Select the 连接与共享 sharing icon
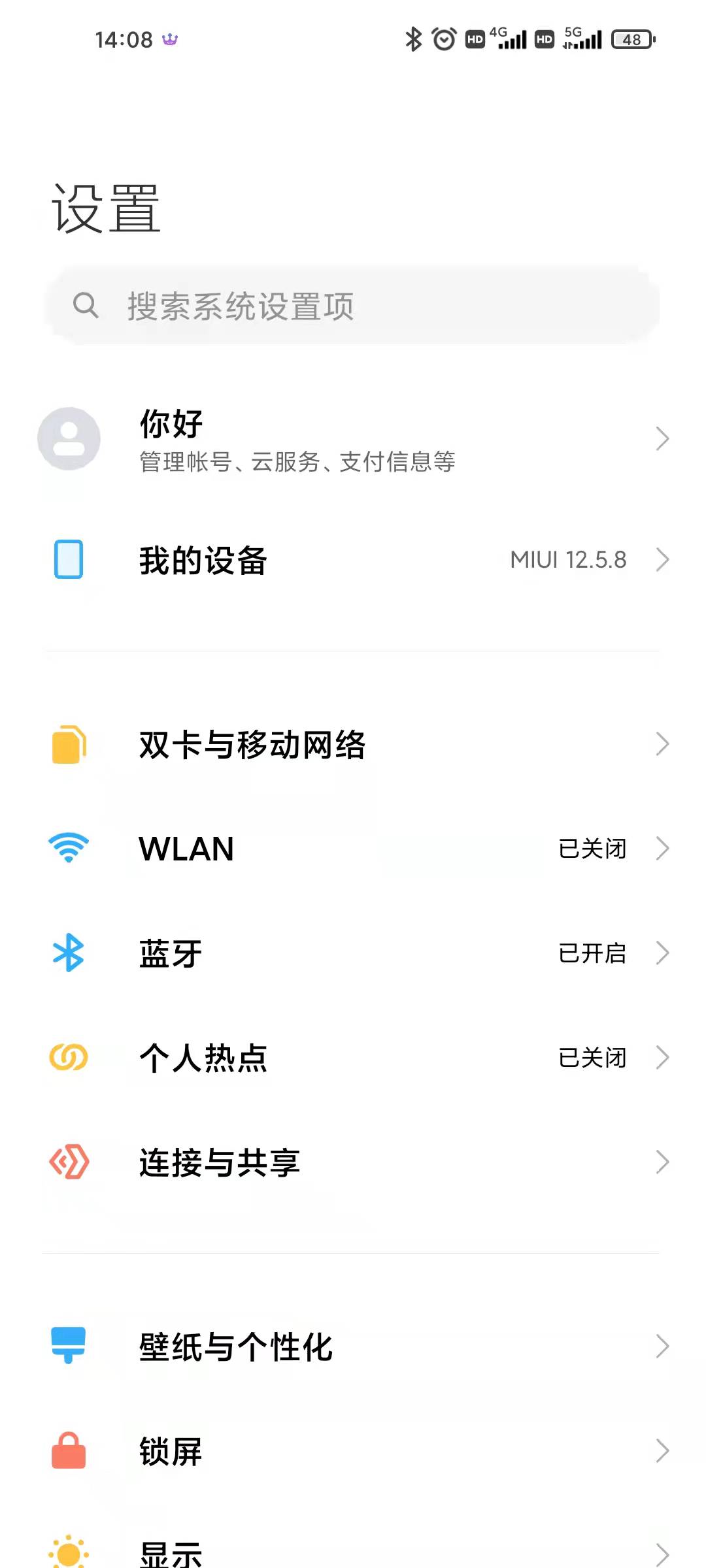706x1568 pixels. [69, 1162]
